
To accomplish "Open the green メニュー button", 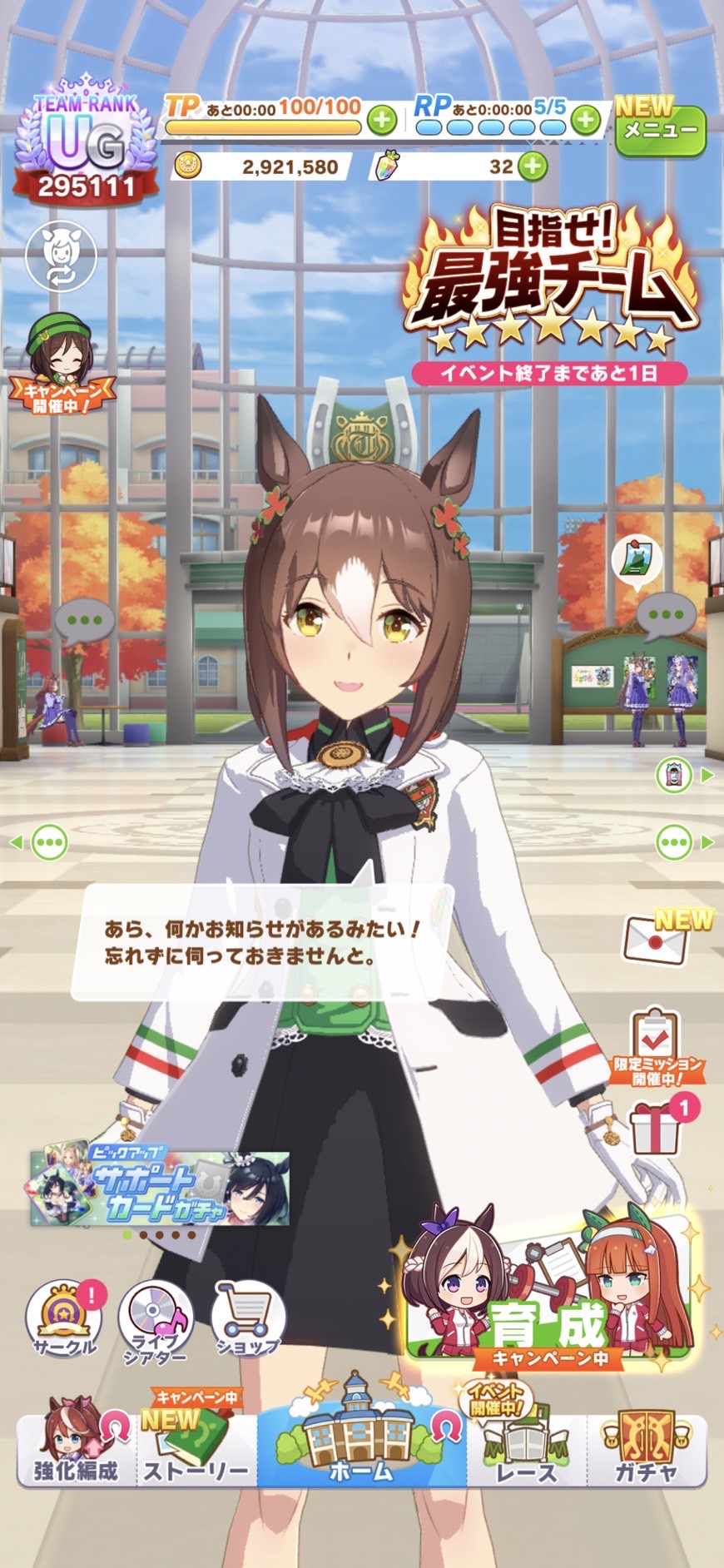I will (660, 130).
